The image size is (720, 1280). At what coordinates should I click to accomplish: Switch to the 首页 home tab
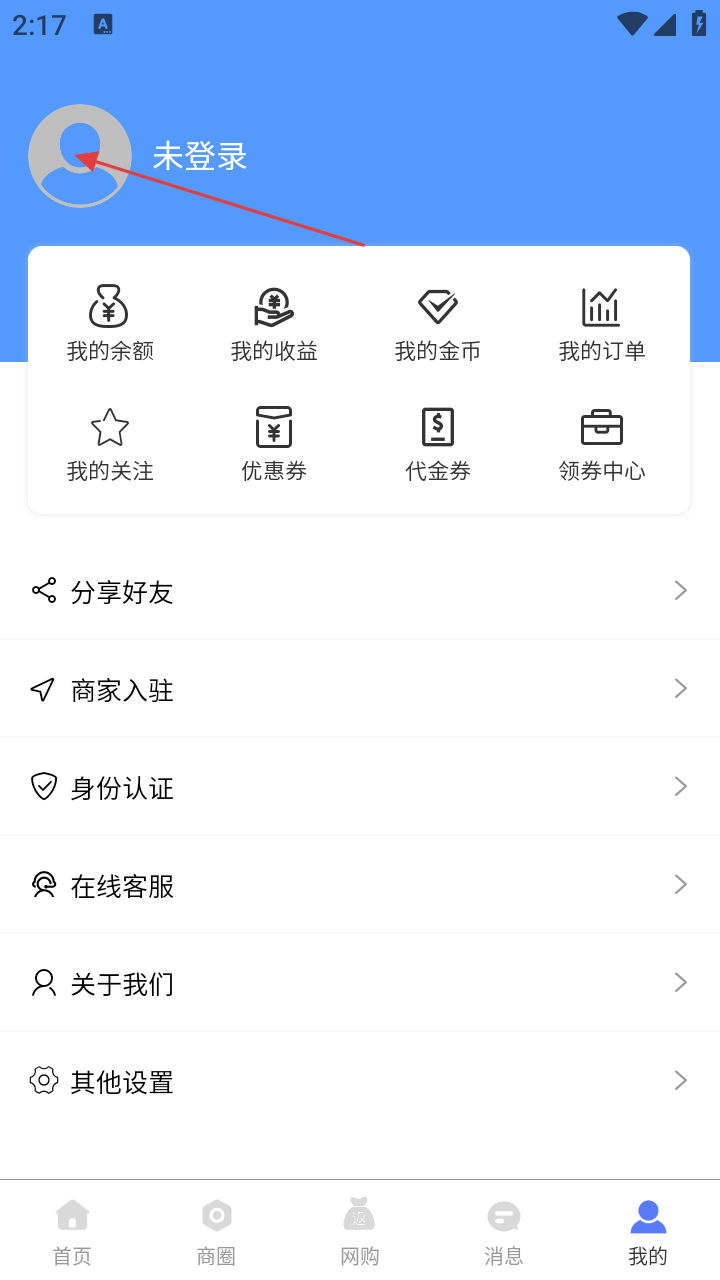pos(72,1231)
